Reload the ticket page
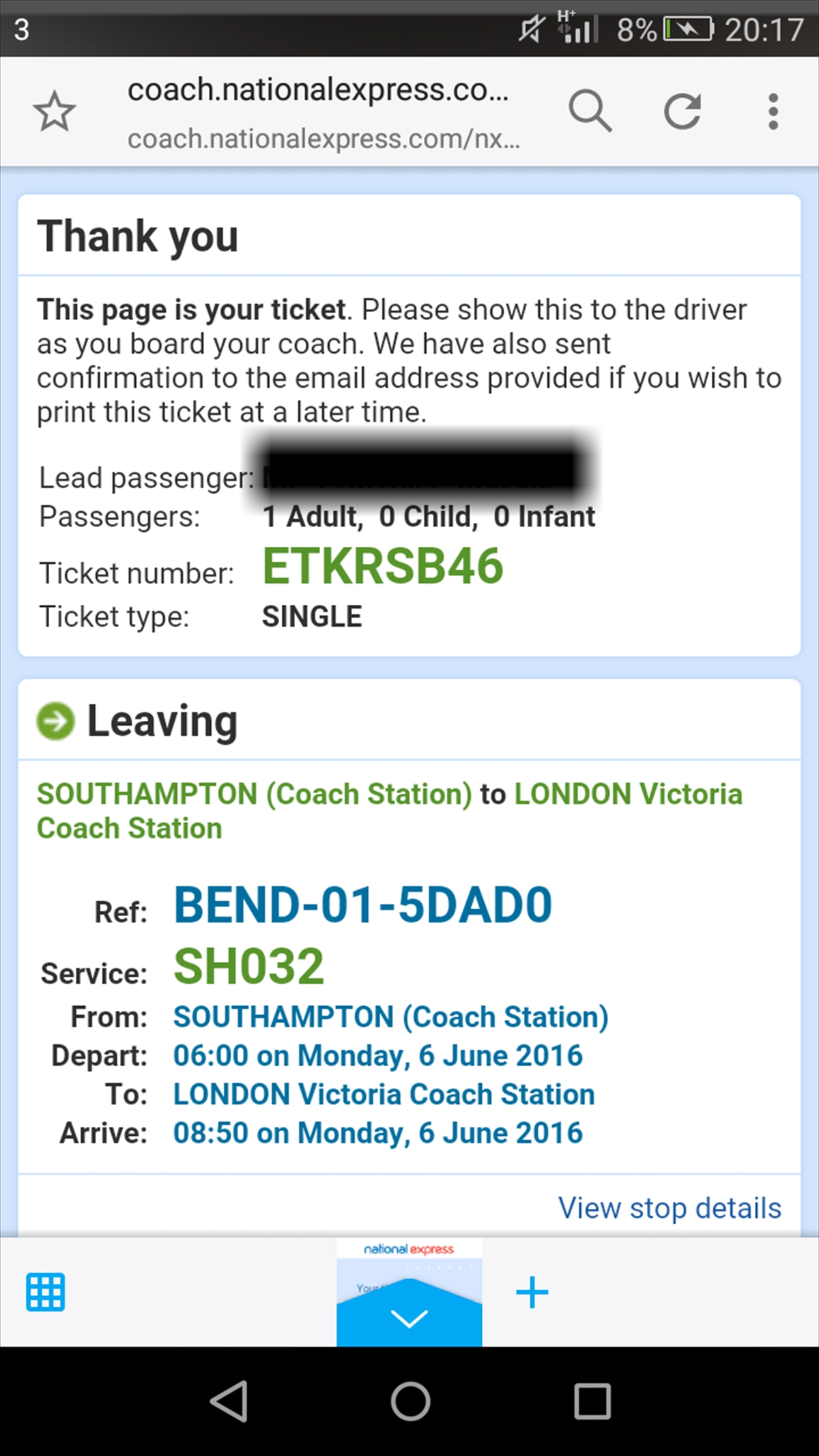 pos(682,111)
